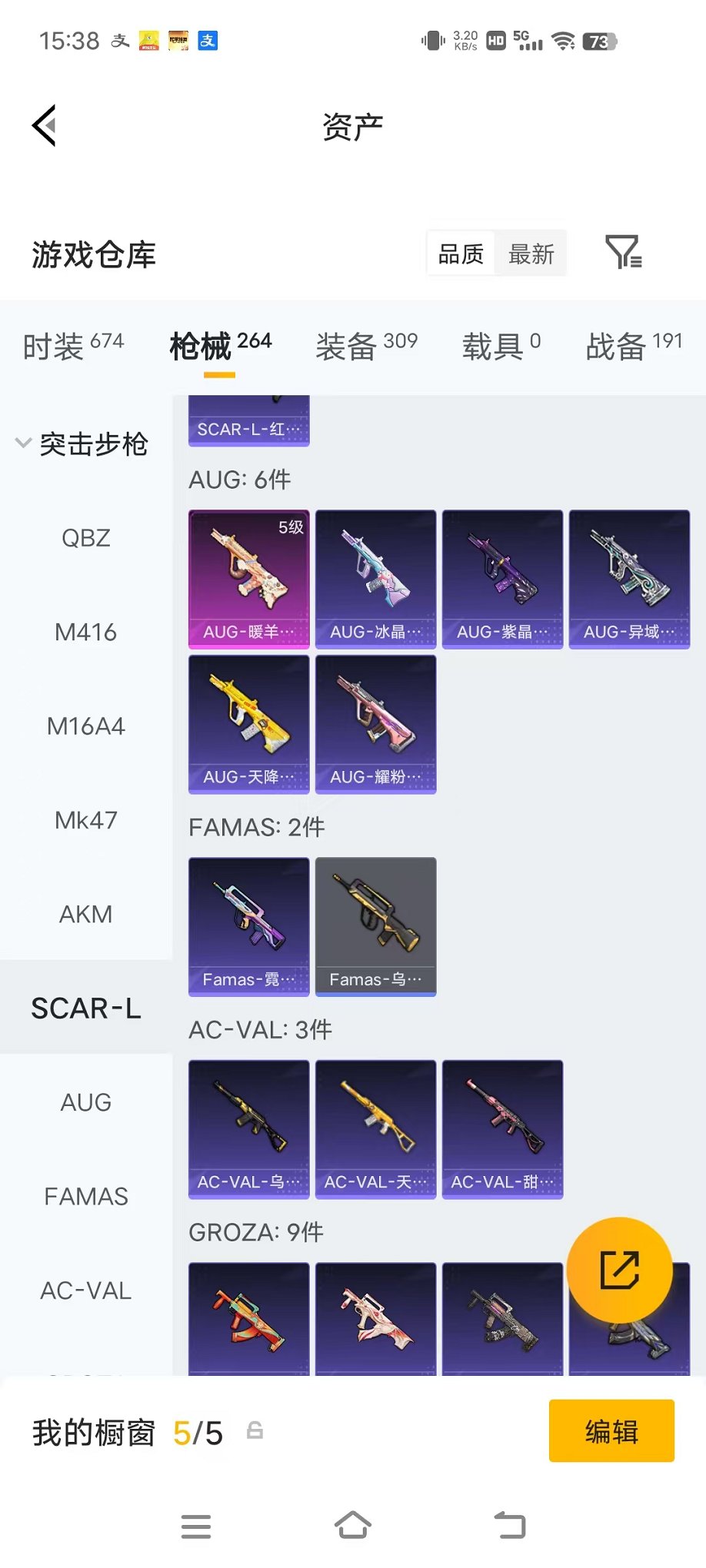Switch to the 装备 tab
Image resolution: width=706 pixels, height=1568 pixels.
[x=367, y=346]
